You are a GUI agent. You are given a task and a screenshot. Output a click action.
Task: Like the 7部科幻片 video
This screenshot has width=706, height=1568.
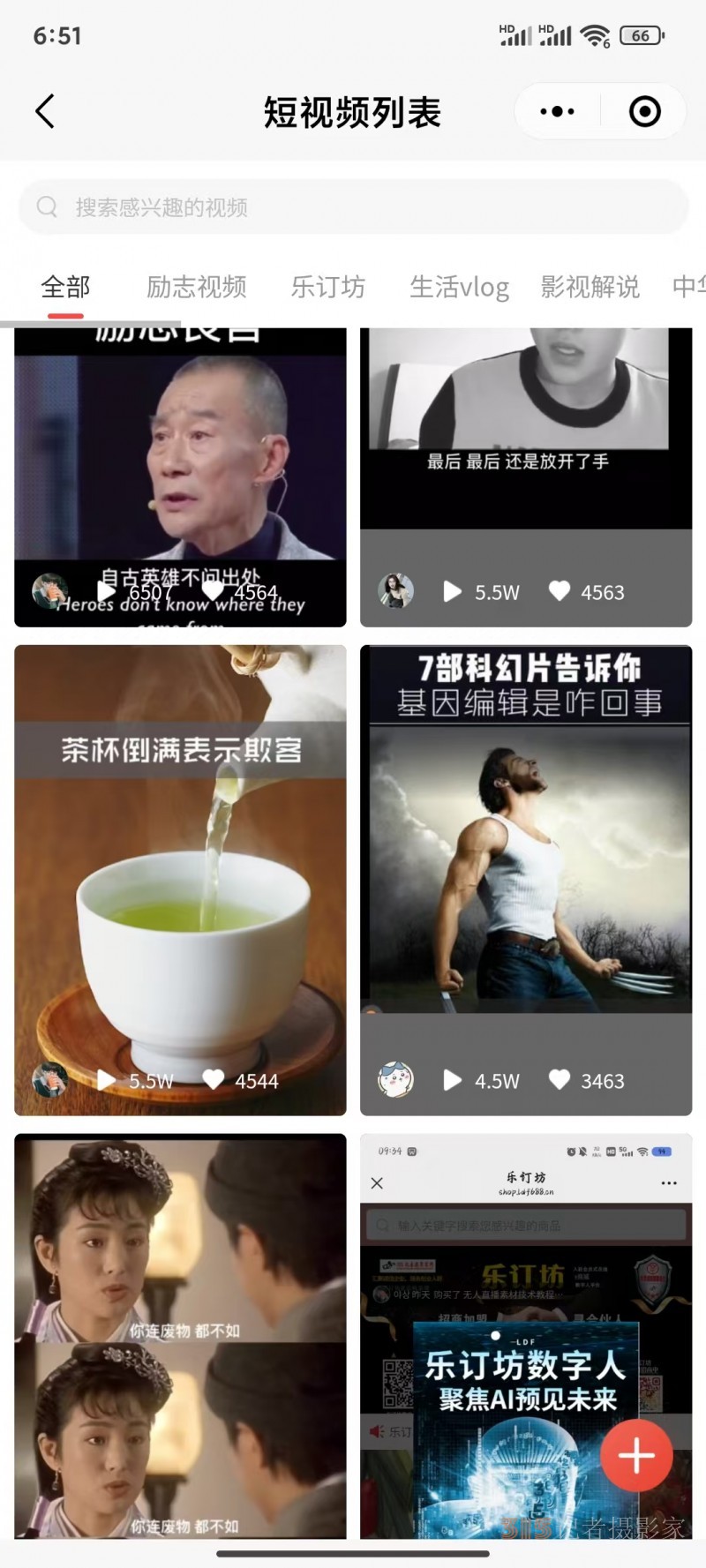(560, 1079)
